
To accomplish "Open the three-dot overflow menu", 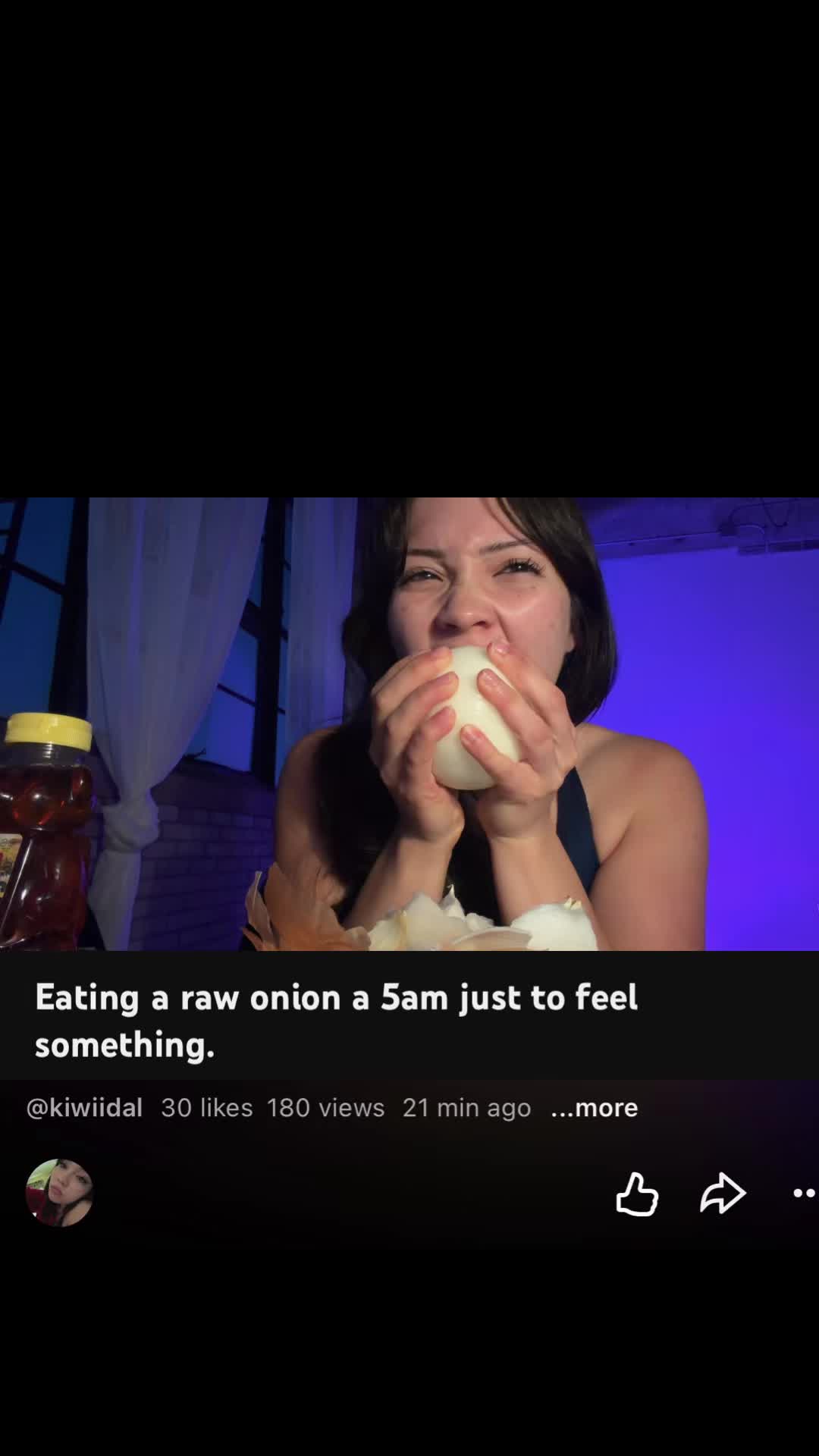I will (804, 1194).
